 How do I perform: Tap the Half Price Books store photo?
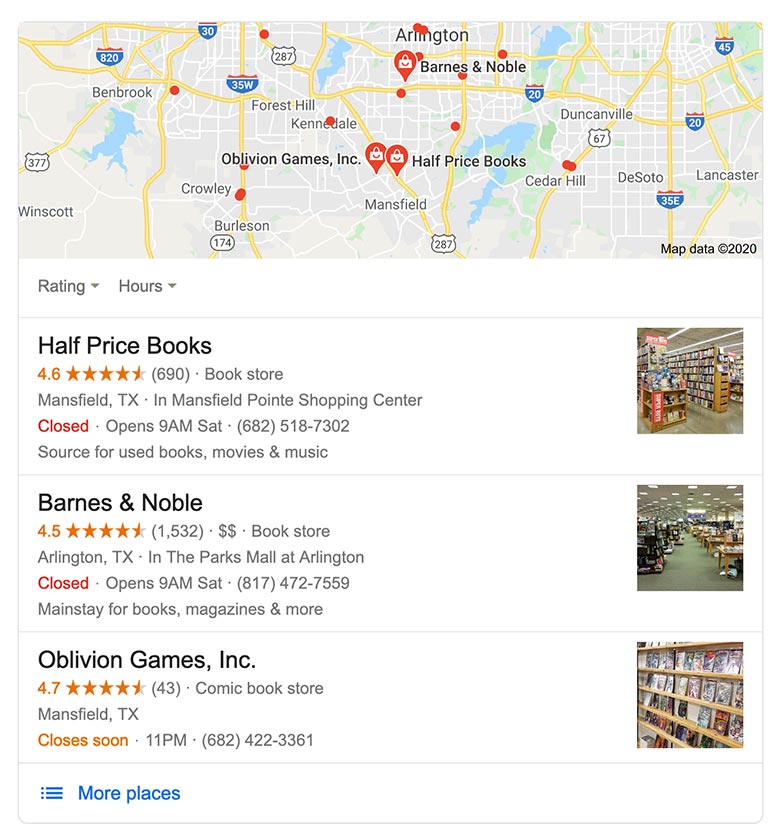(689, 381)
